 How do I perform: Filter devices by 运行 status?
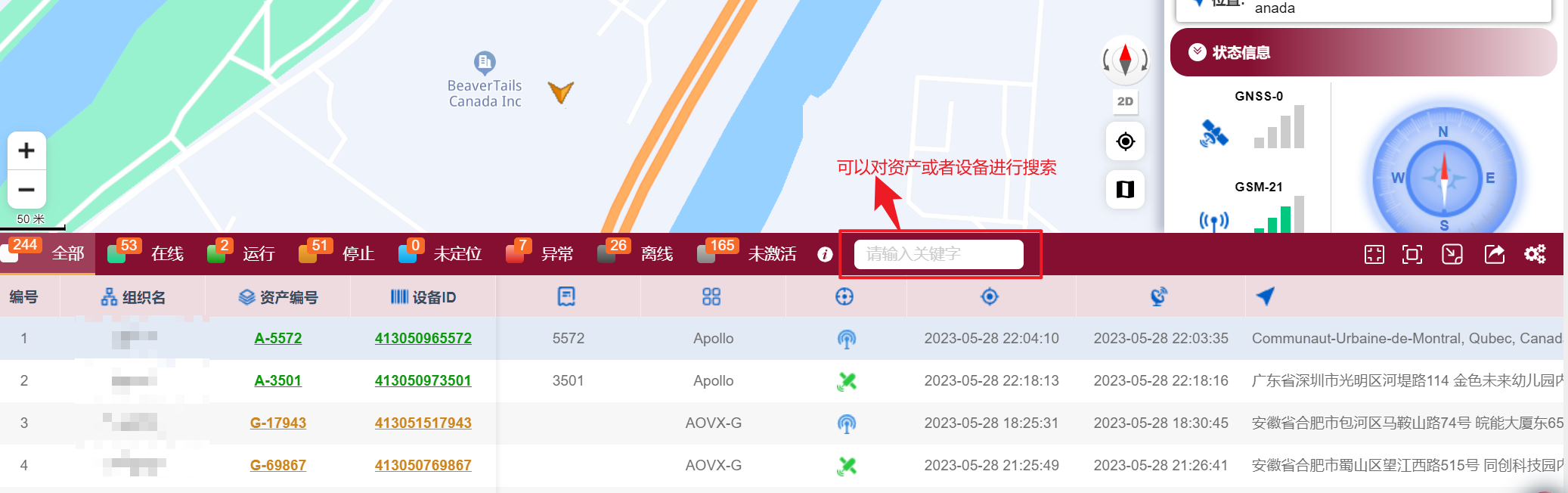[x=258, y=254]
